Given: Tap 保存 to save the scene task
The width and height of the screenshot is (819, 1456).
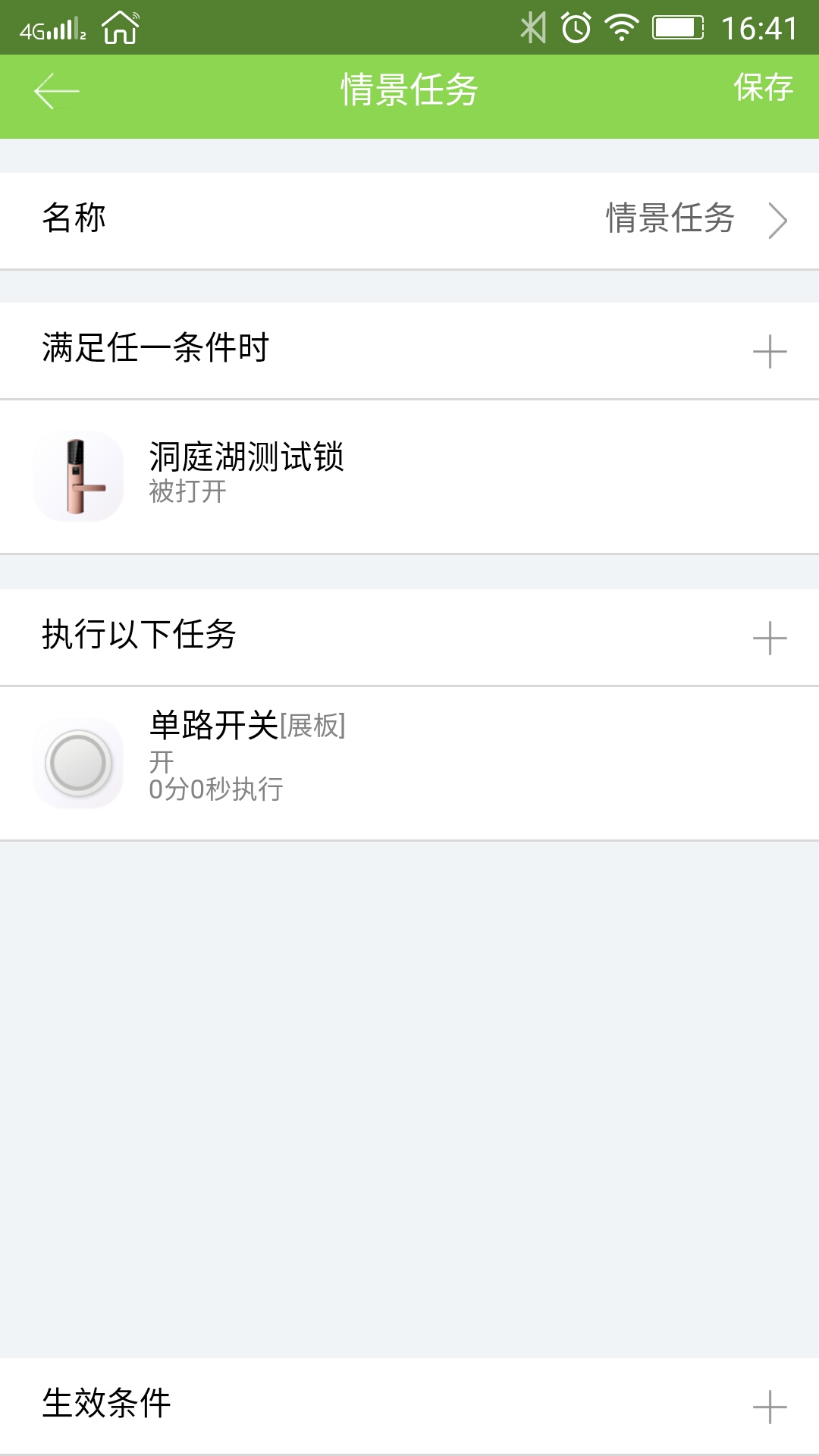Looking at the screenshot, I should (763, 88).
